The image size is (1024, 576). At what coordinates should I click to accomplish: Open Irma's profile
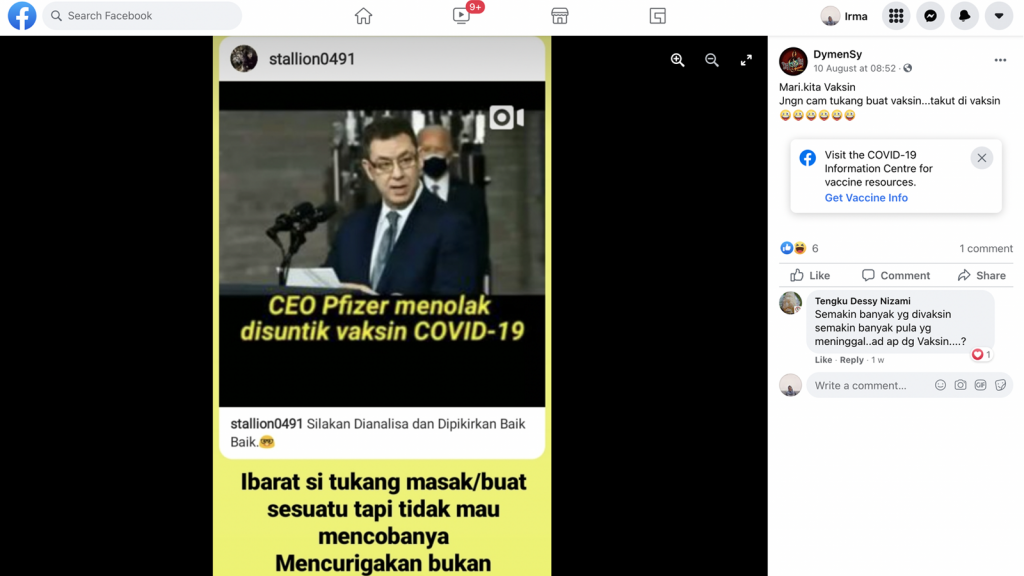[845, 16]
